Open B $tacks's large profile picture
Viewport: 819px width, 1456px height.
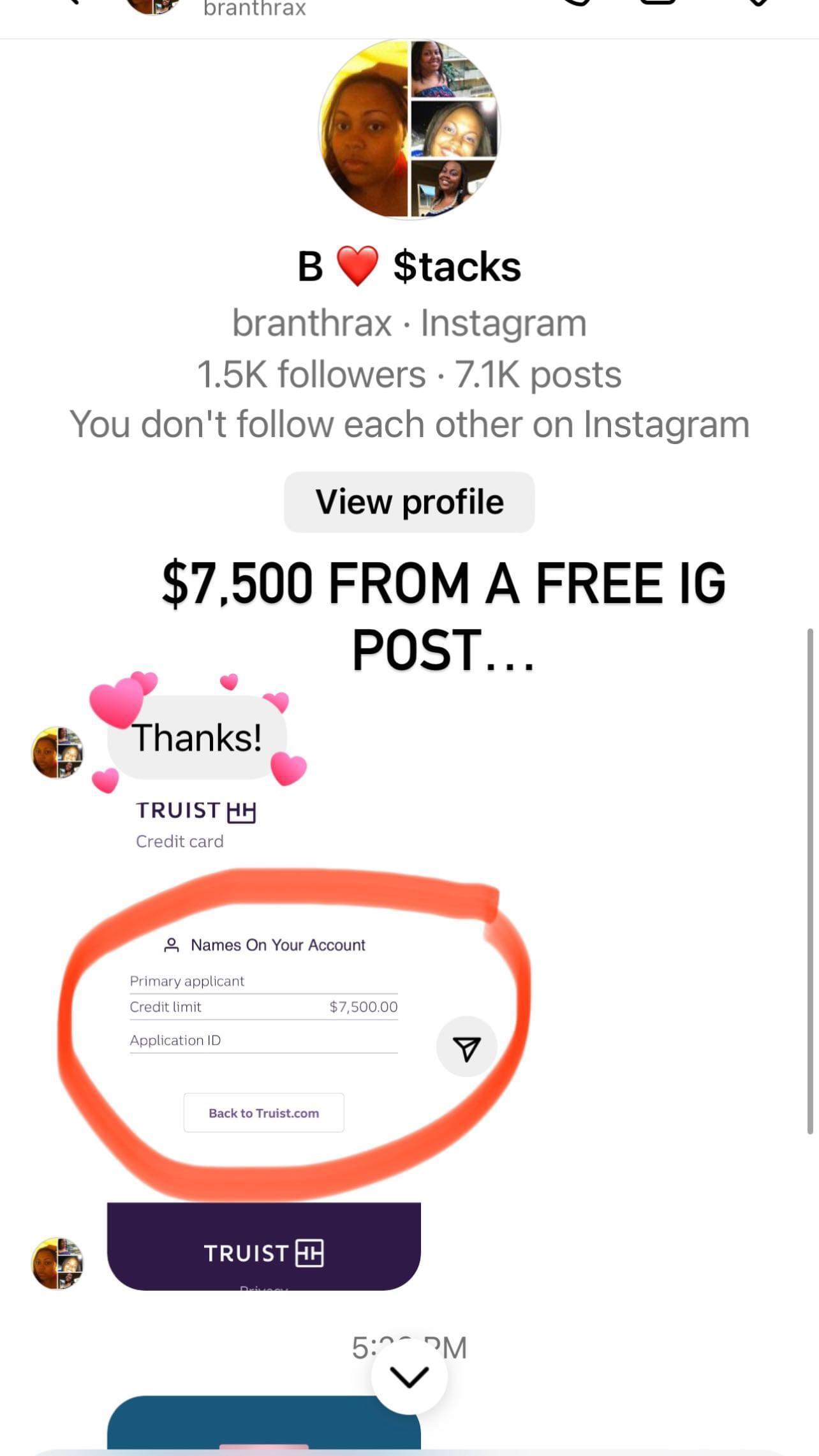tap(409, 129)
